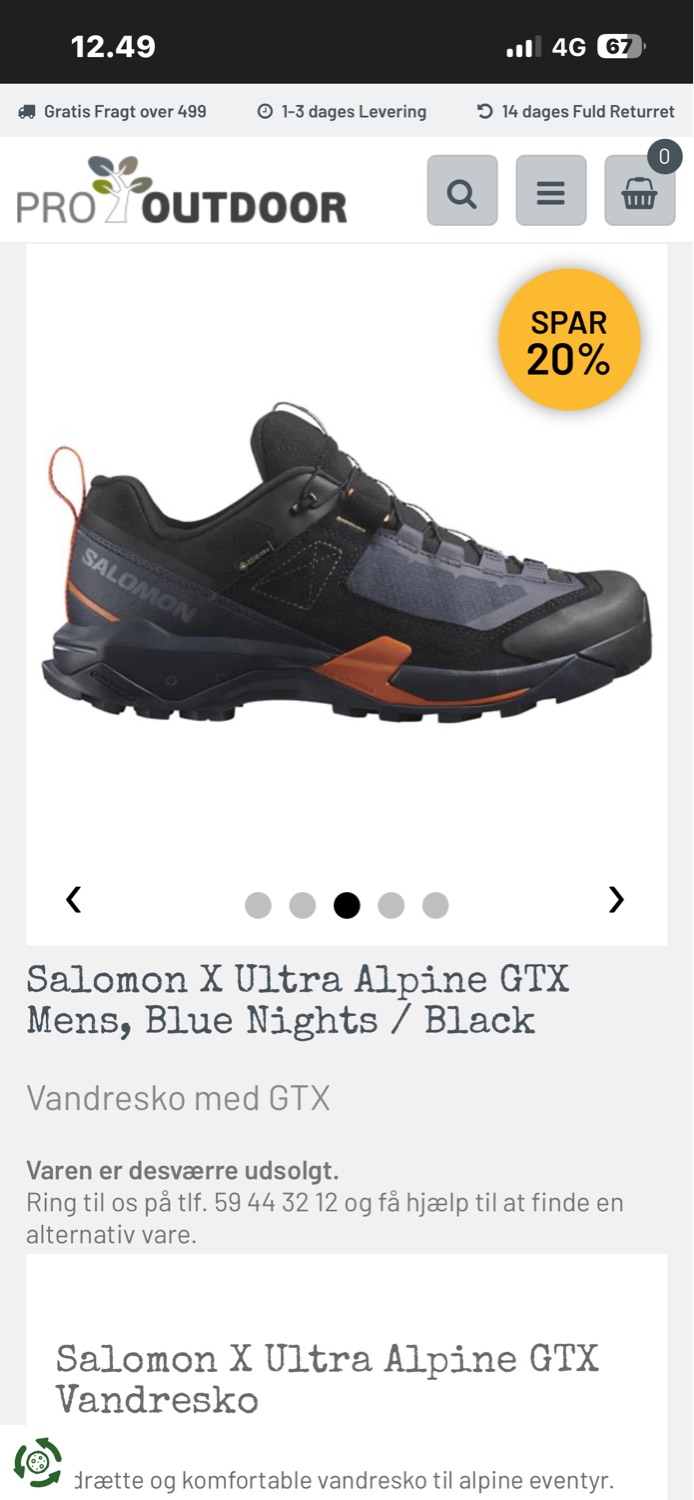Jump to first product image dot
This screenshot has height=1500, width=694.
click(x=258, y=905)
